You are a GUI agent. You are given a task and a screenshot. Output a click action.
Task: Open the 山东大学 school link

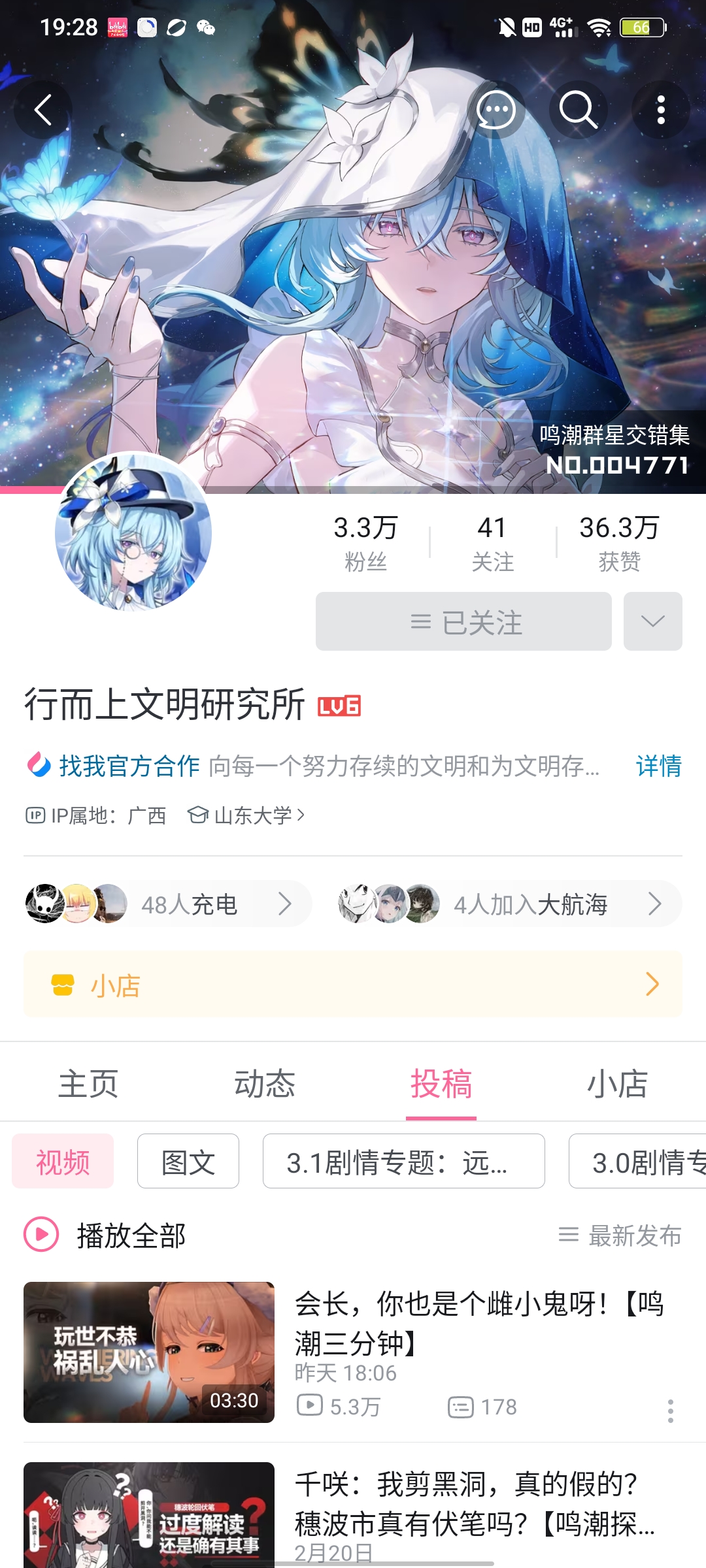click(x=252, y=815)
